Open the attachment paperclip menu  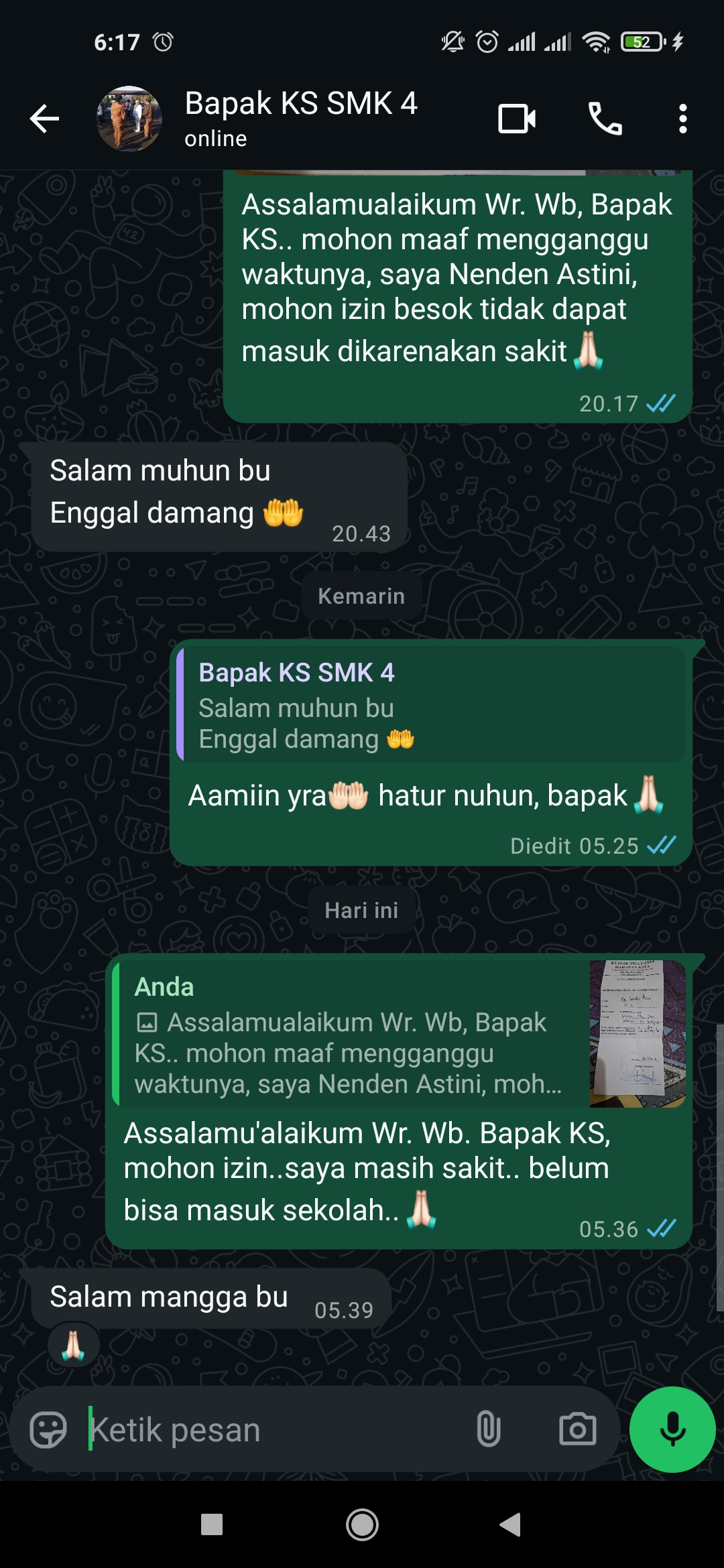[489, 1429]
